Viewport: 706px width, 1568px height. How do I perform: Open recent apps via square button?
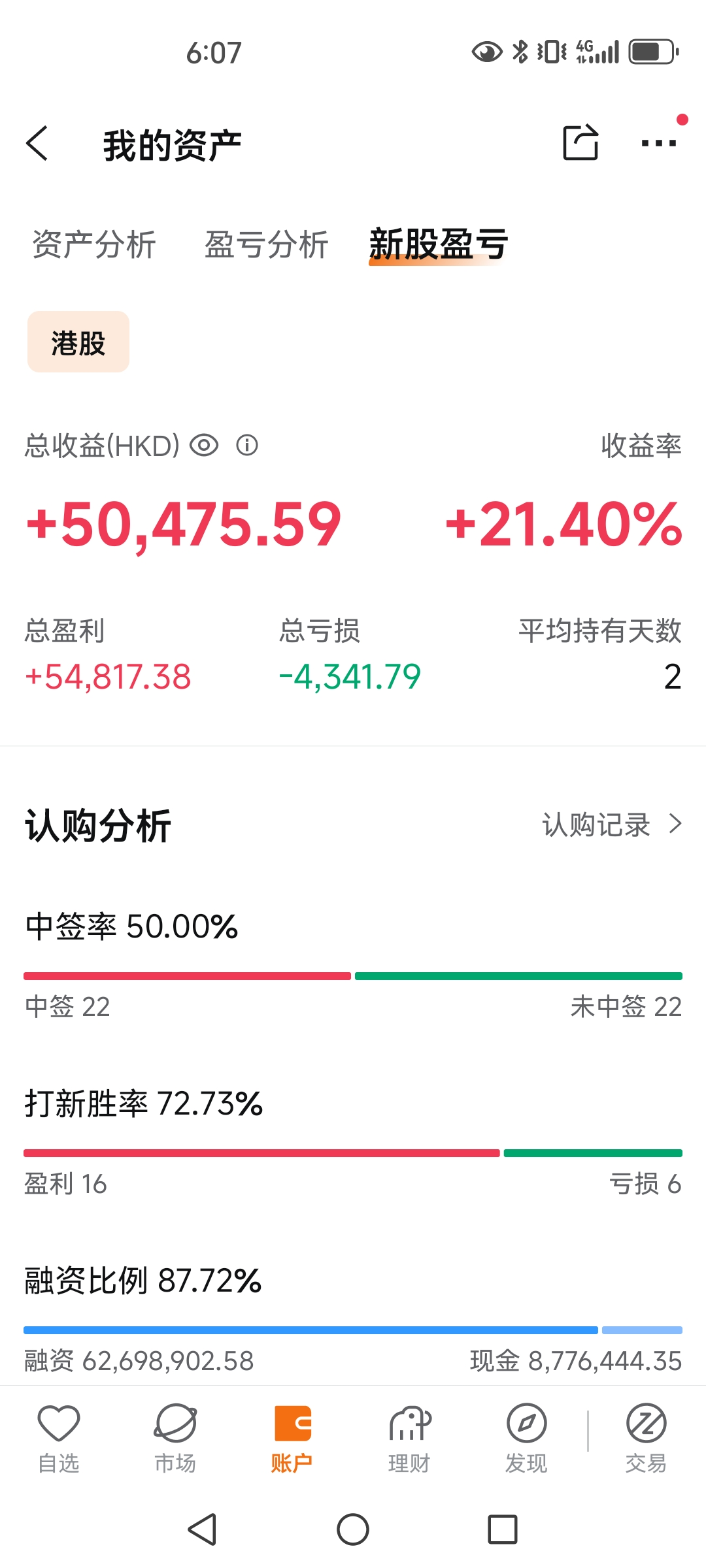pos(503,1529)
